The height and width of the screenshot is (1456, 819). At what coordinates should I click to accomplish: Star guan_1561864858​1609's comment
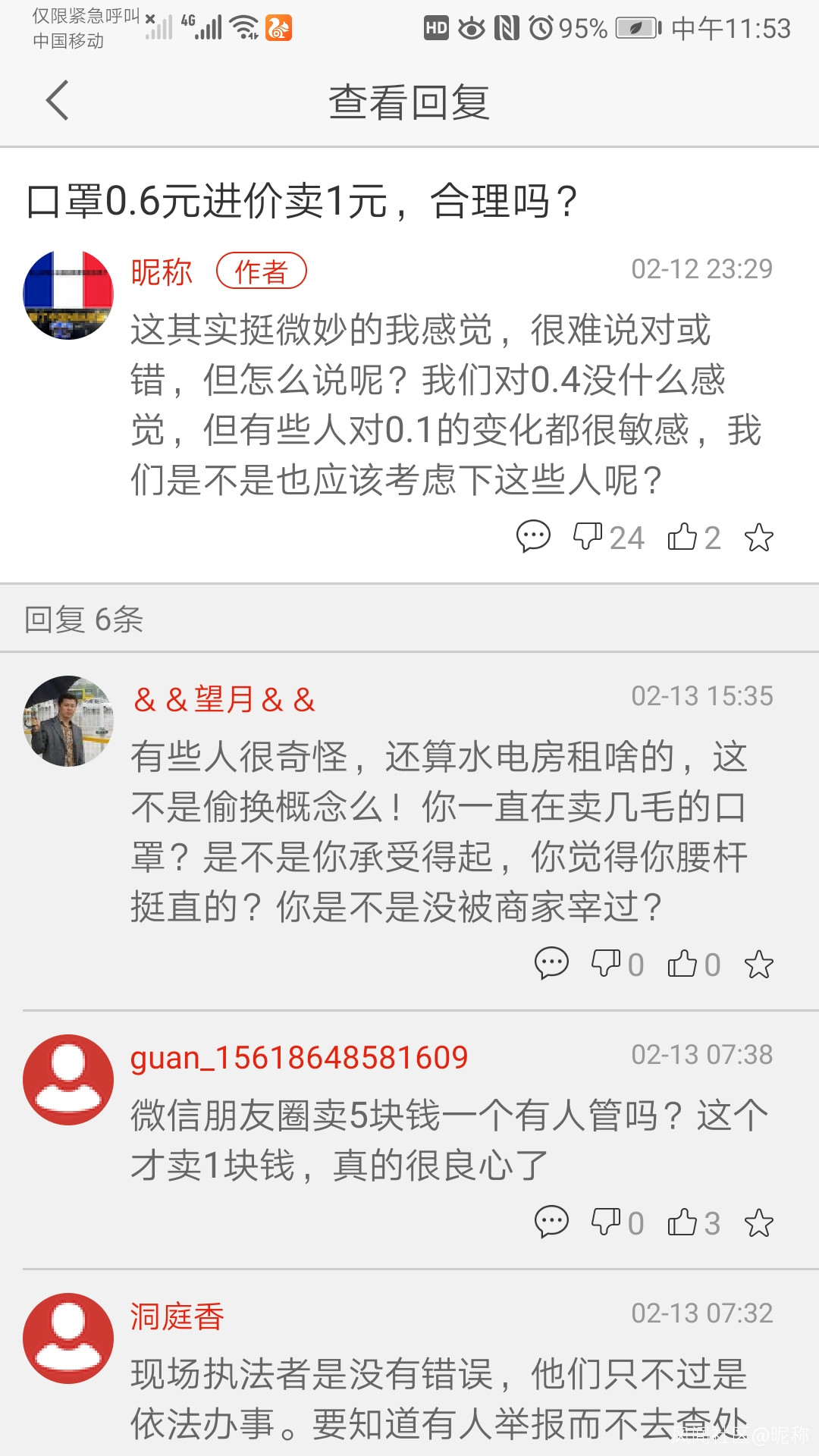click(x=758, y=1223)
